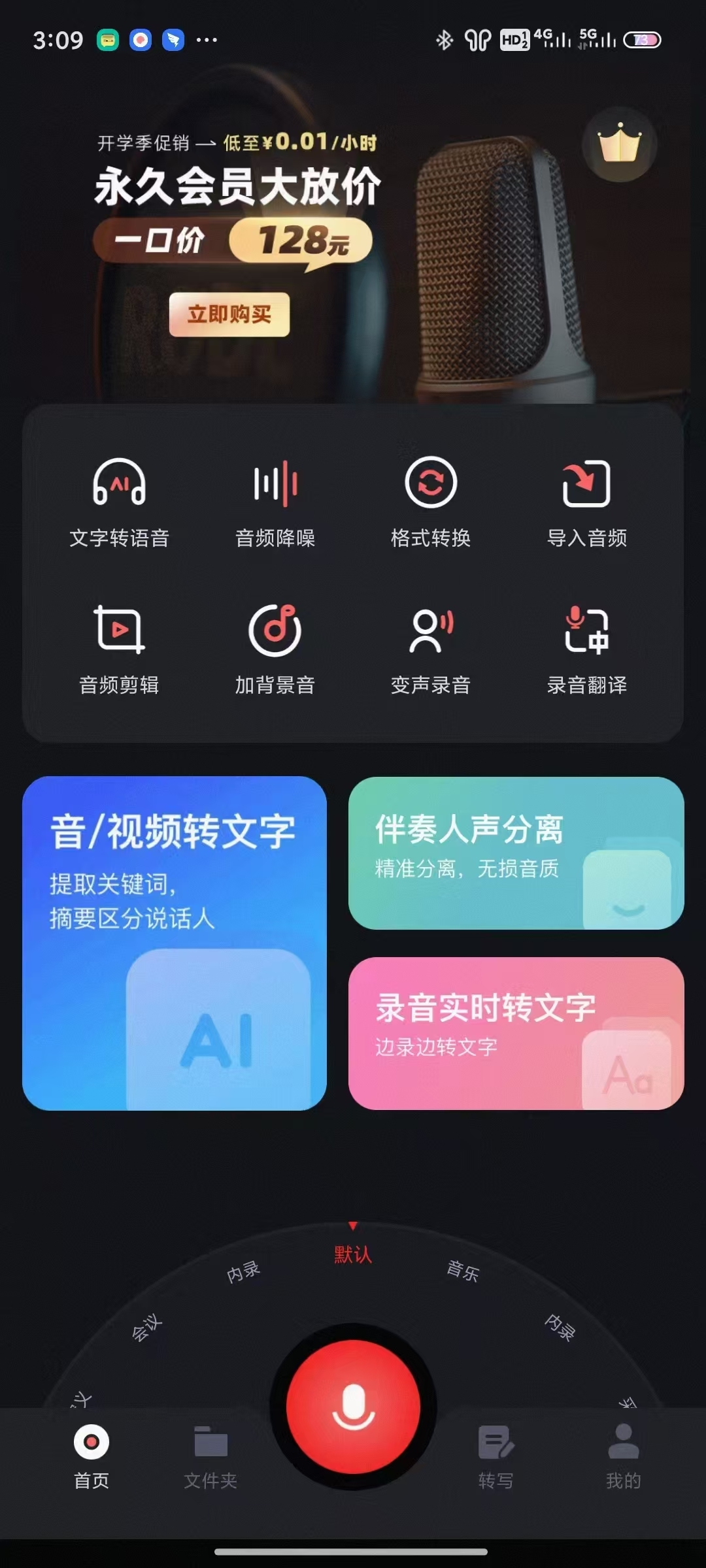The width and height of the screenshot is (706, 1568).
Task: Open the 音/视频转文字 card
Action: pyautogui.click(x=175, y=943)
